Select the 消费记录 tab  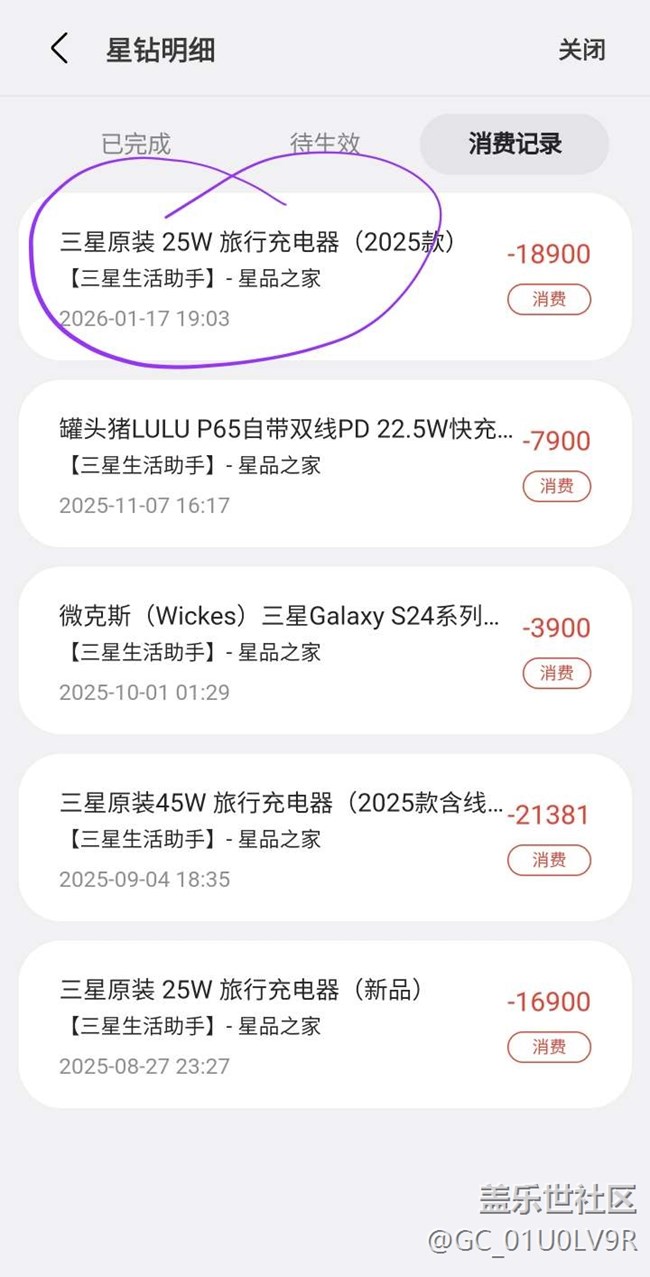(x=515, y=144)
